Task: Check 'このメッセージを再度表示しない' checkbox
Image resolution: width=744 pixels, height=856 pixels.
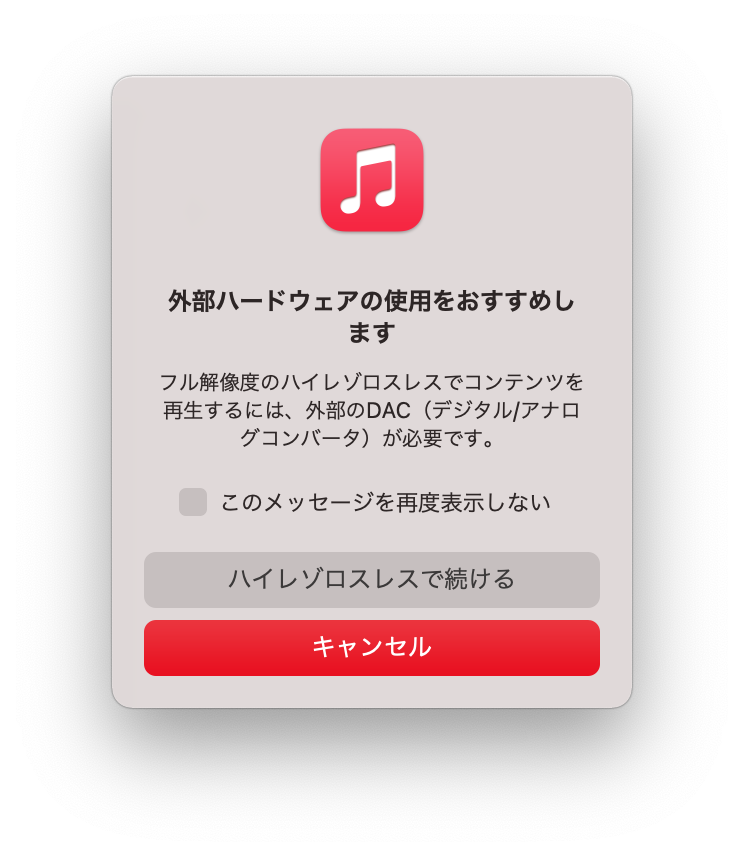Action: 193,502
